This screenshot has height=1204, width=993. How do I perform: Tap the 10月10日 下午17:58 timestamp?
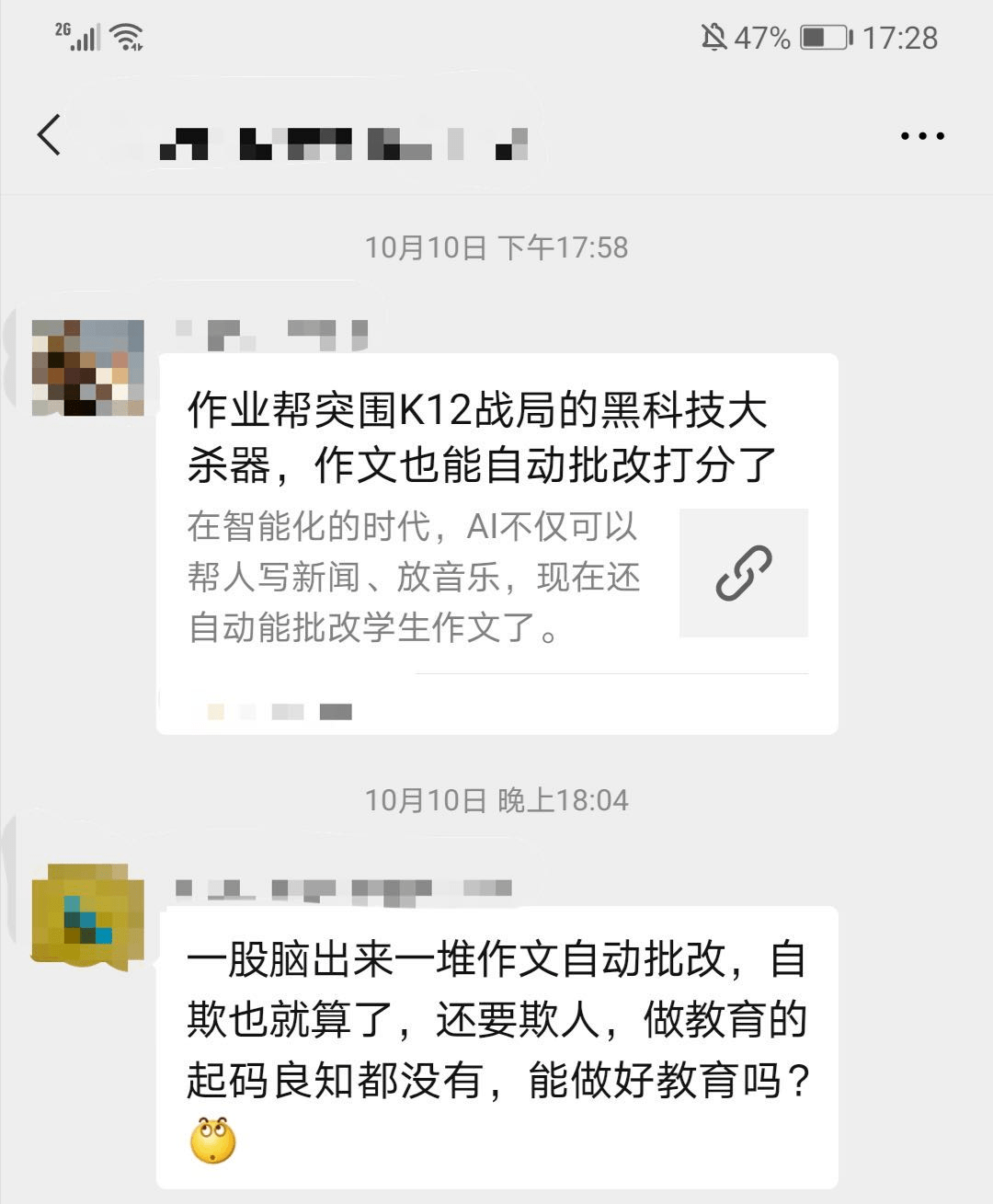(x=496, y=247)
